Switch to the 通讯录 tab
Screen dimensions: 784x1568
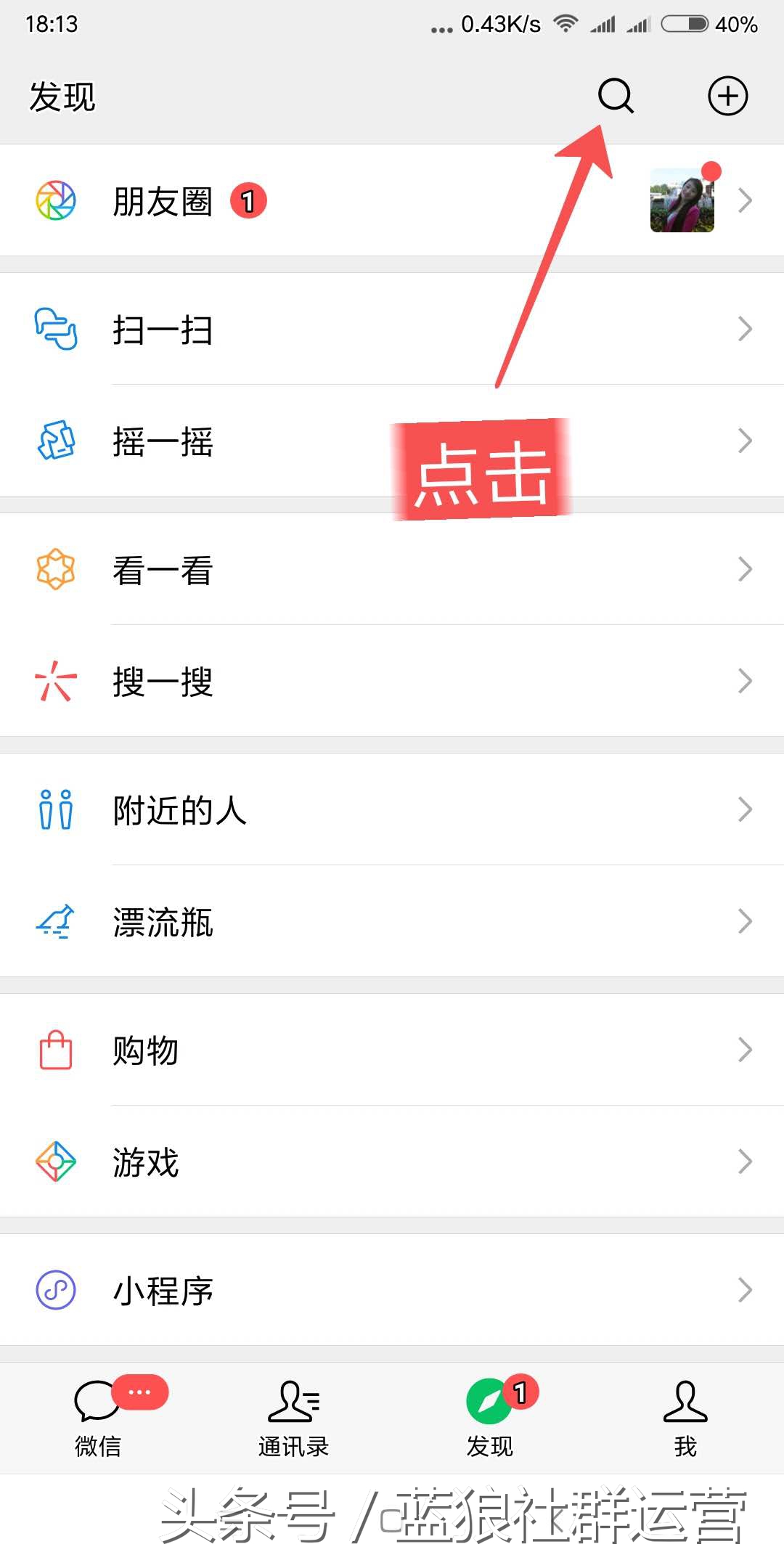point(293,1416)
